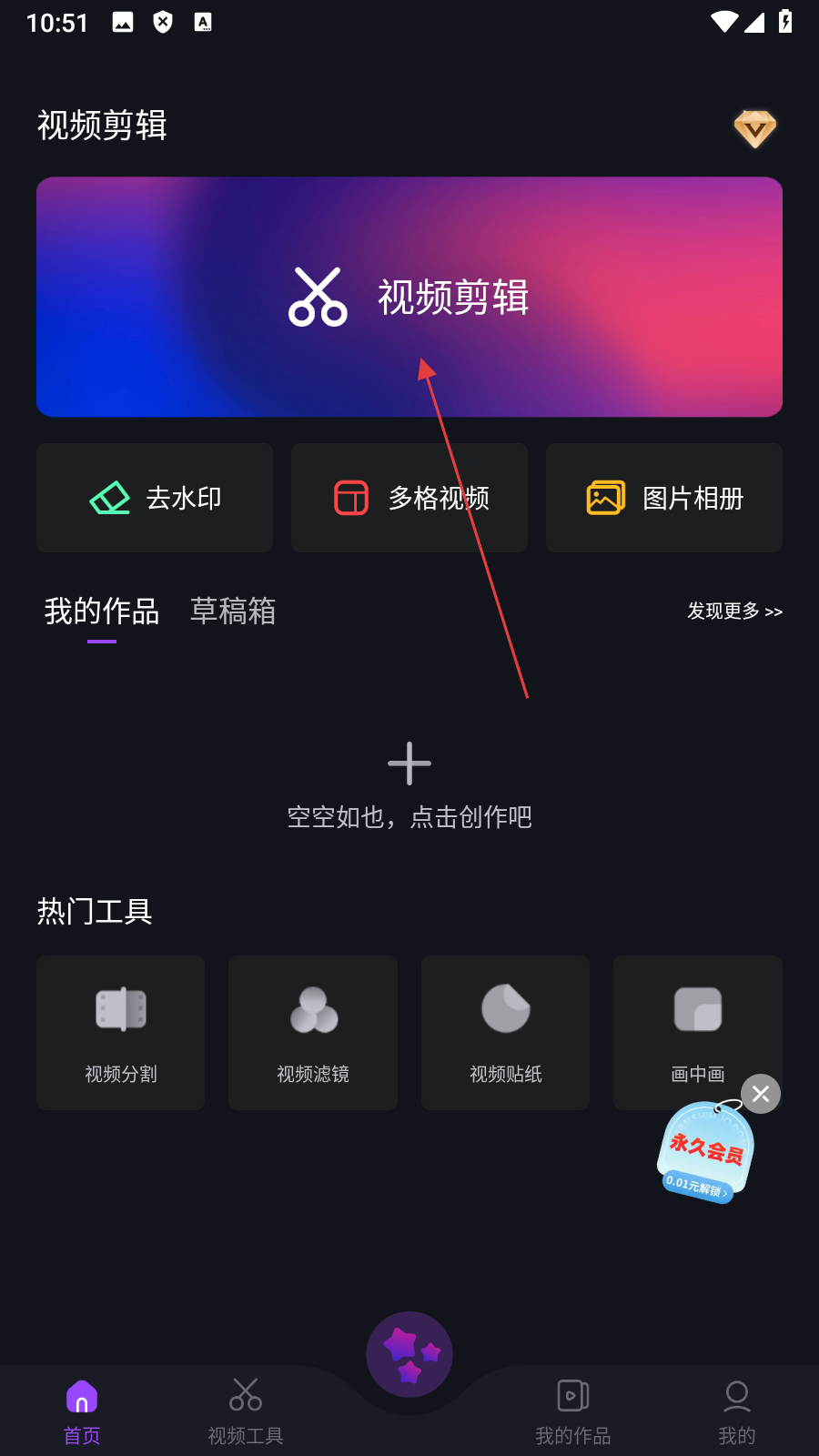
Task: Choose the 视频贴纸 tool
Action: pyautogui.click(x=505, y=1033)
